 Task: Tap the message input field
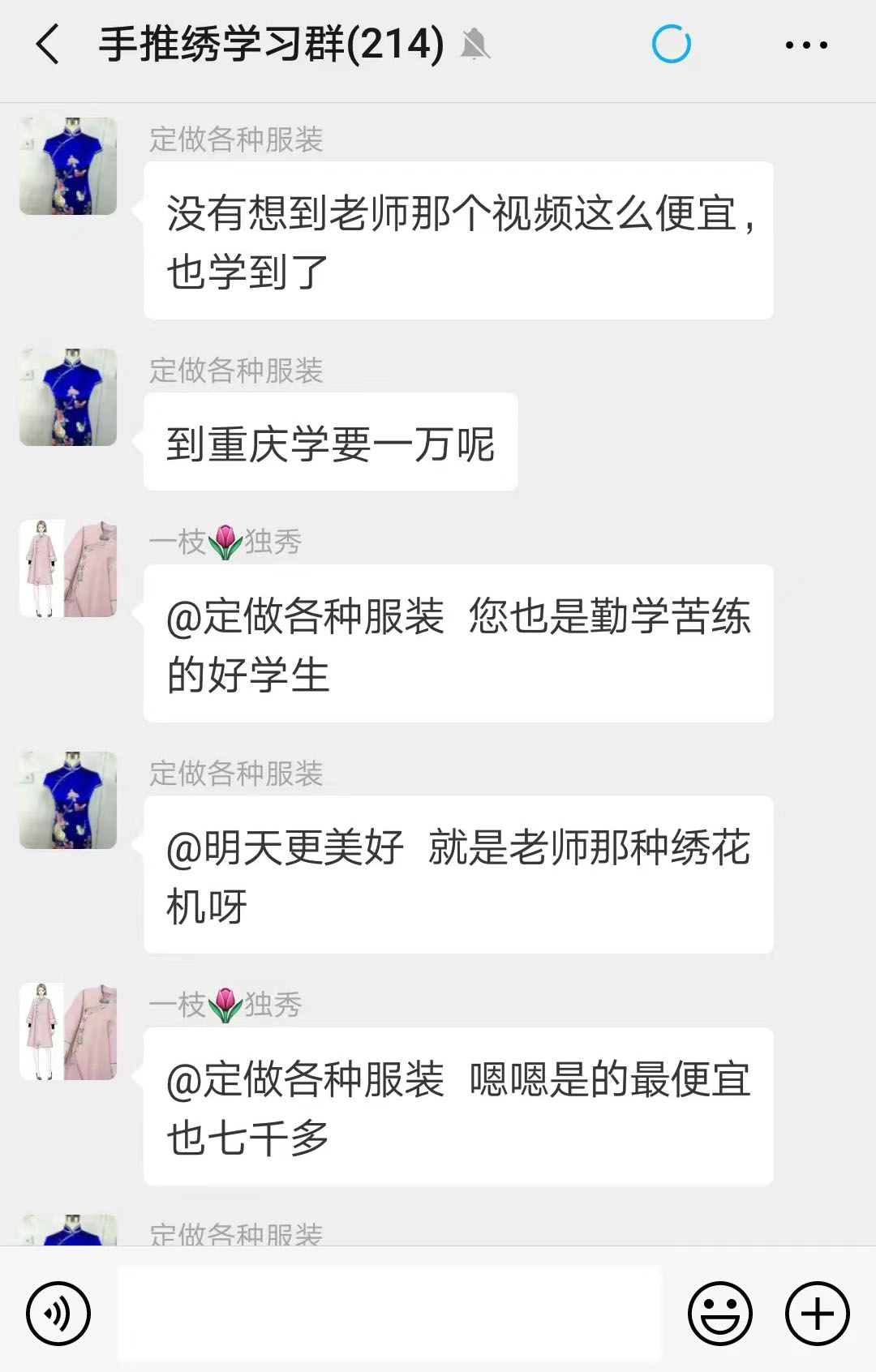coord(389,1314)
